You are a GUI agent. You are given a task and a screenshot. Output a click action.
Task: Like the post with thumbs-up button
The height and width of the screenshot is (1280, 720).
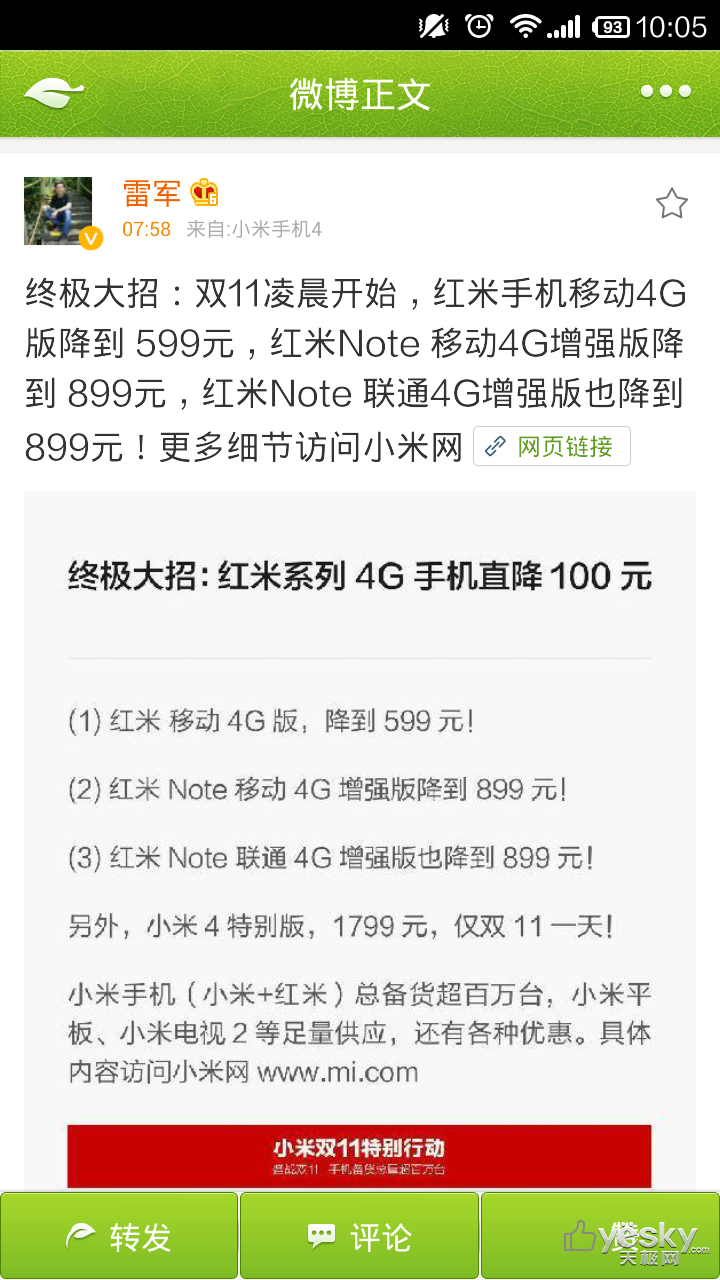tap(600, 1236)
